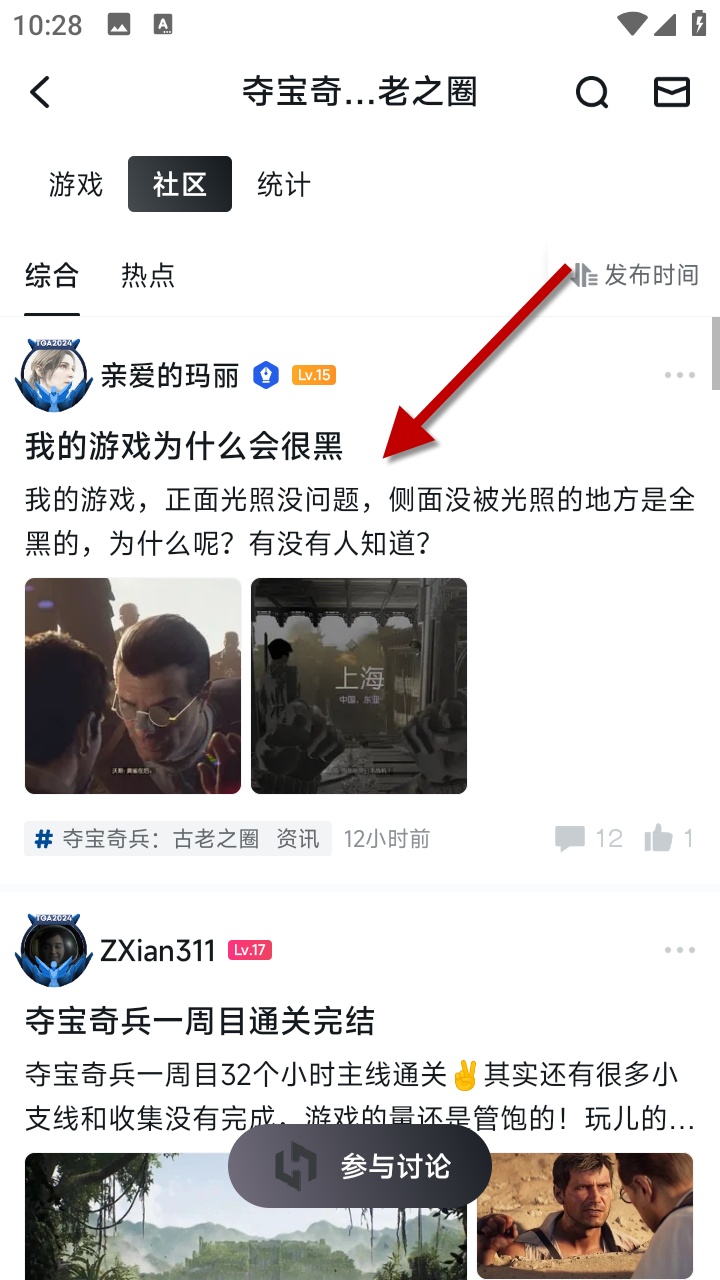Switch to the 统计 tab
The image size is (720, 1280).
(284, 184)
